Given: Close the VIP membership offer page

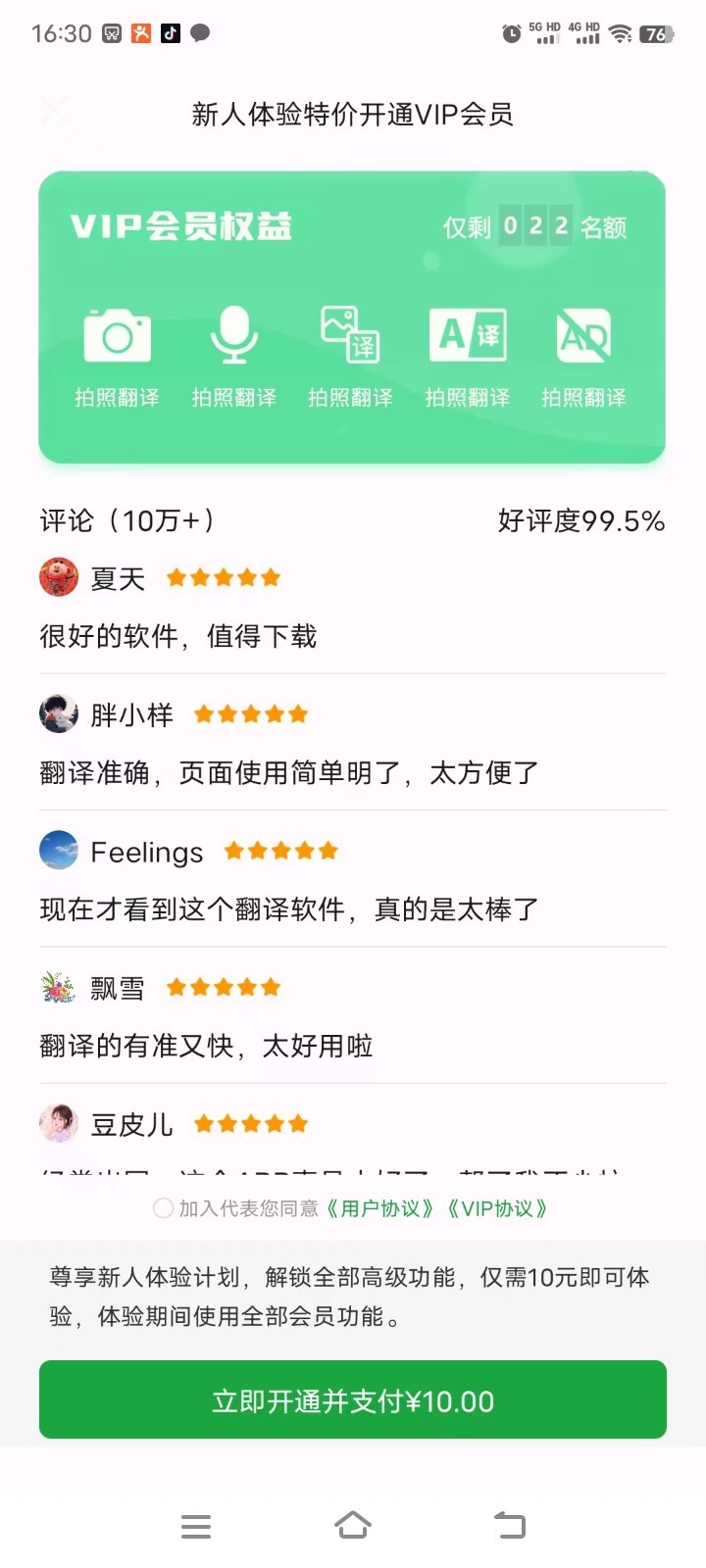Looking at the screenshot, I should tap(56, 111).
